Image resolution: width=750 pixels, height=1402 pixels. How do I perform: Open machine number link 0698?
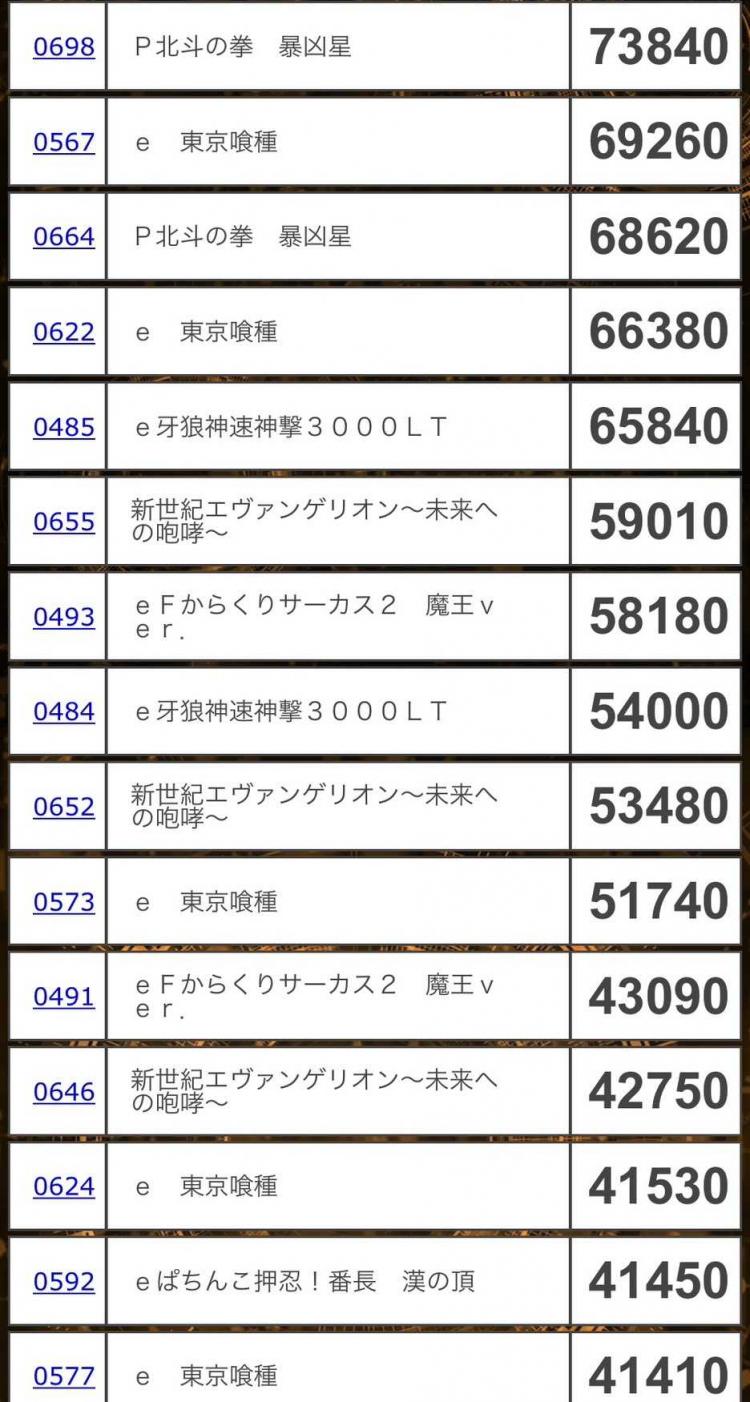(x=64, y=47)
